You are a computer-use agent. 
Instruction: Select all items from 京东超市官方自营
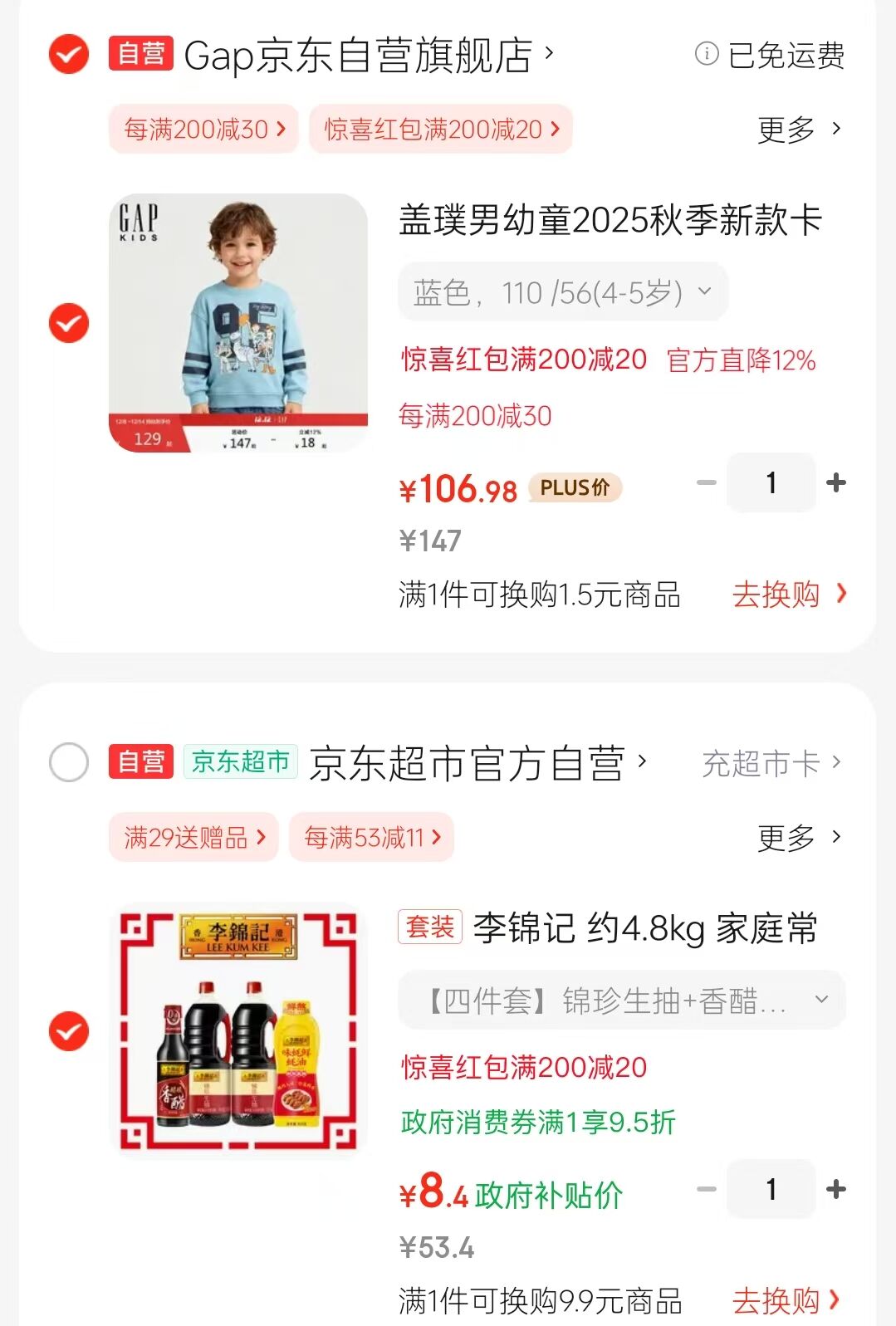click(69, 762)
